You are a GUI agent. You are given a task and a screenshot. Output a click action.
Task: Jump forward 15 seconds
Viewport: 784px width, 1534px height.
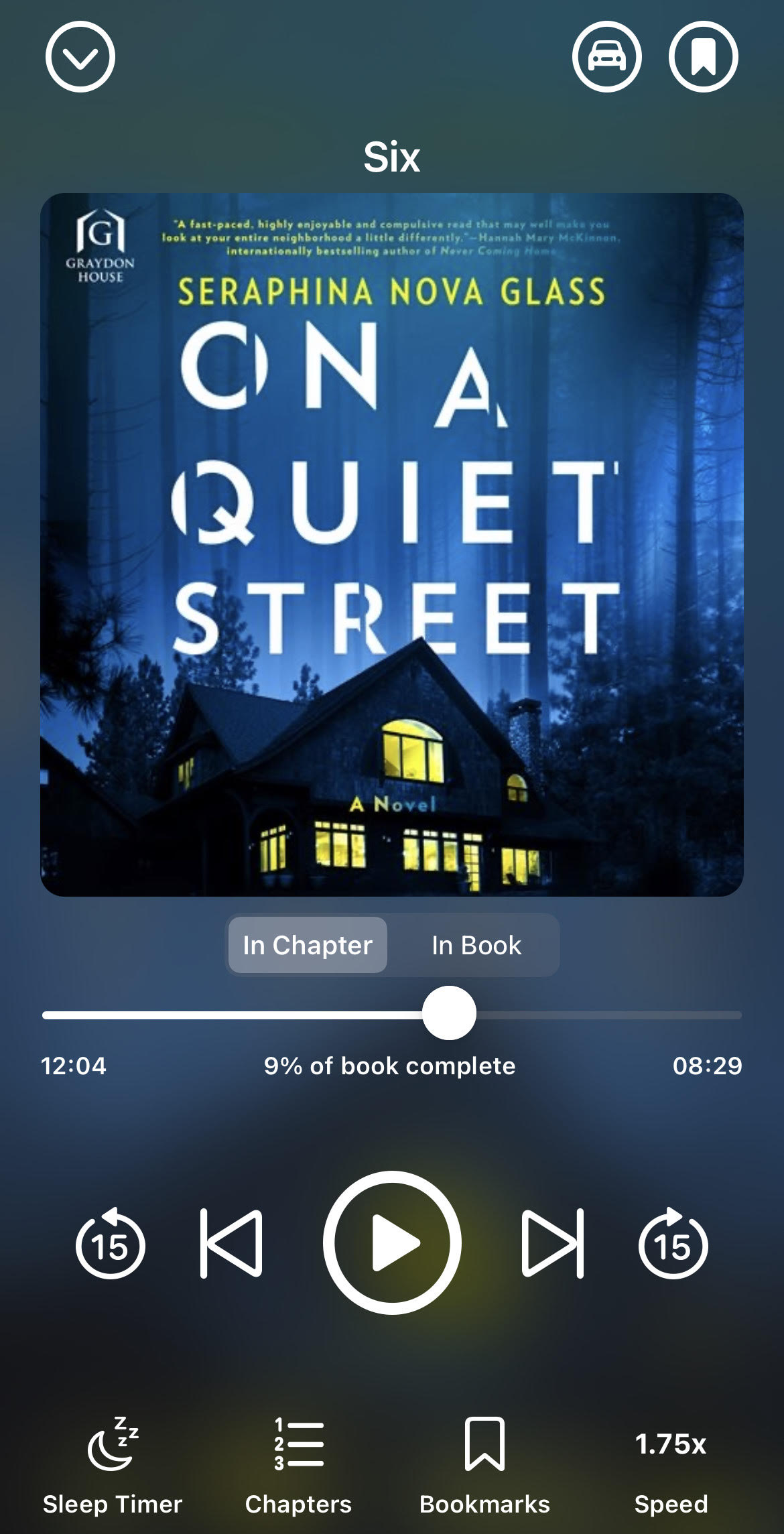click(x=673, y=1242)
